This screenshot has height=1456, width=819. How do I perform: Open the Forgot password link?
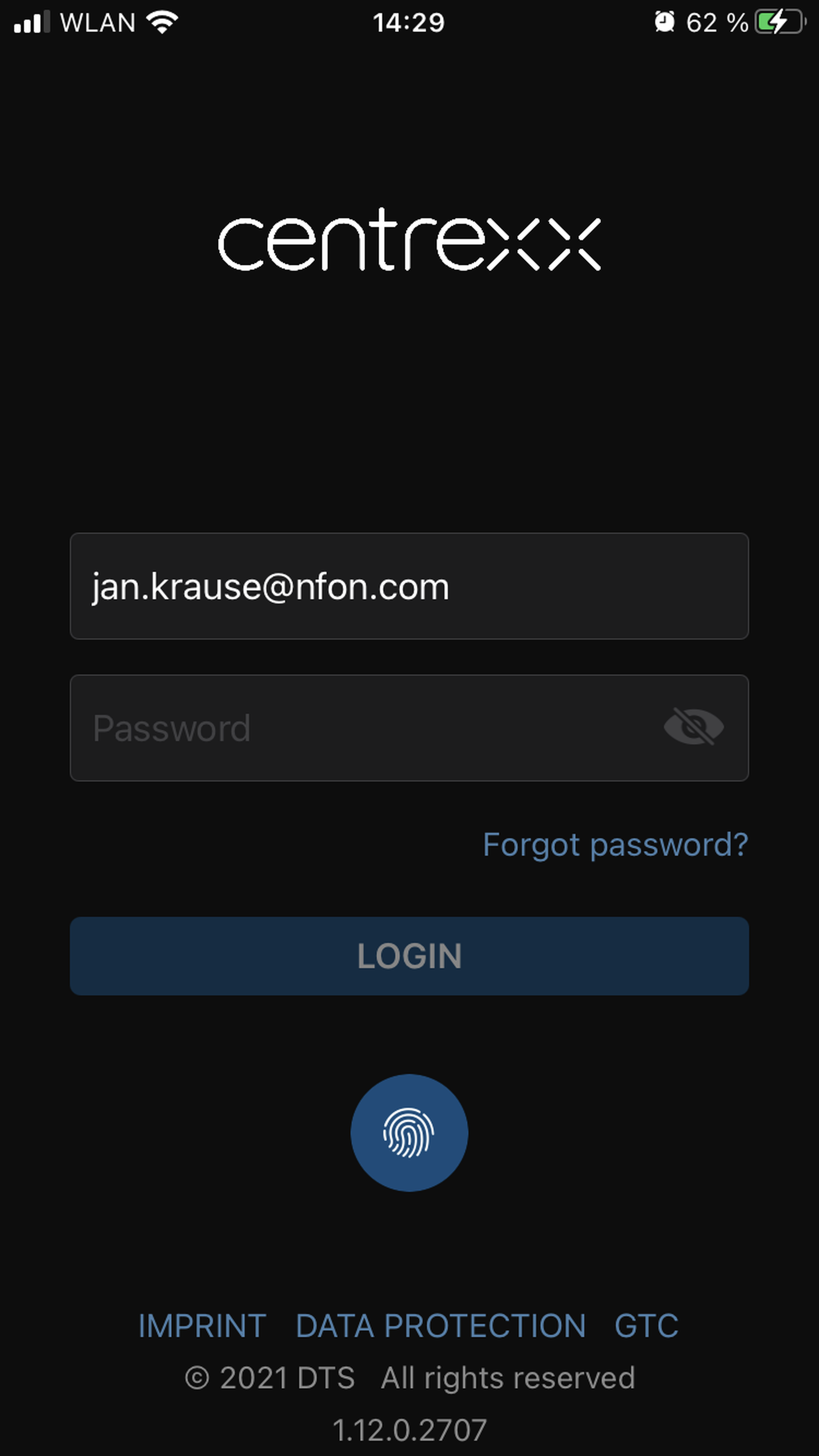(615, 845)
